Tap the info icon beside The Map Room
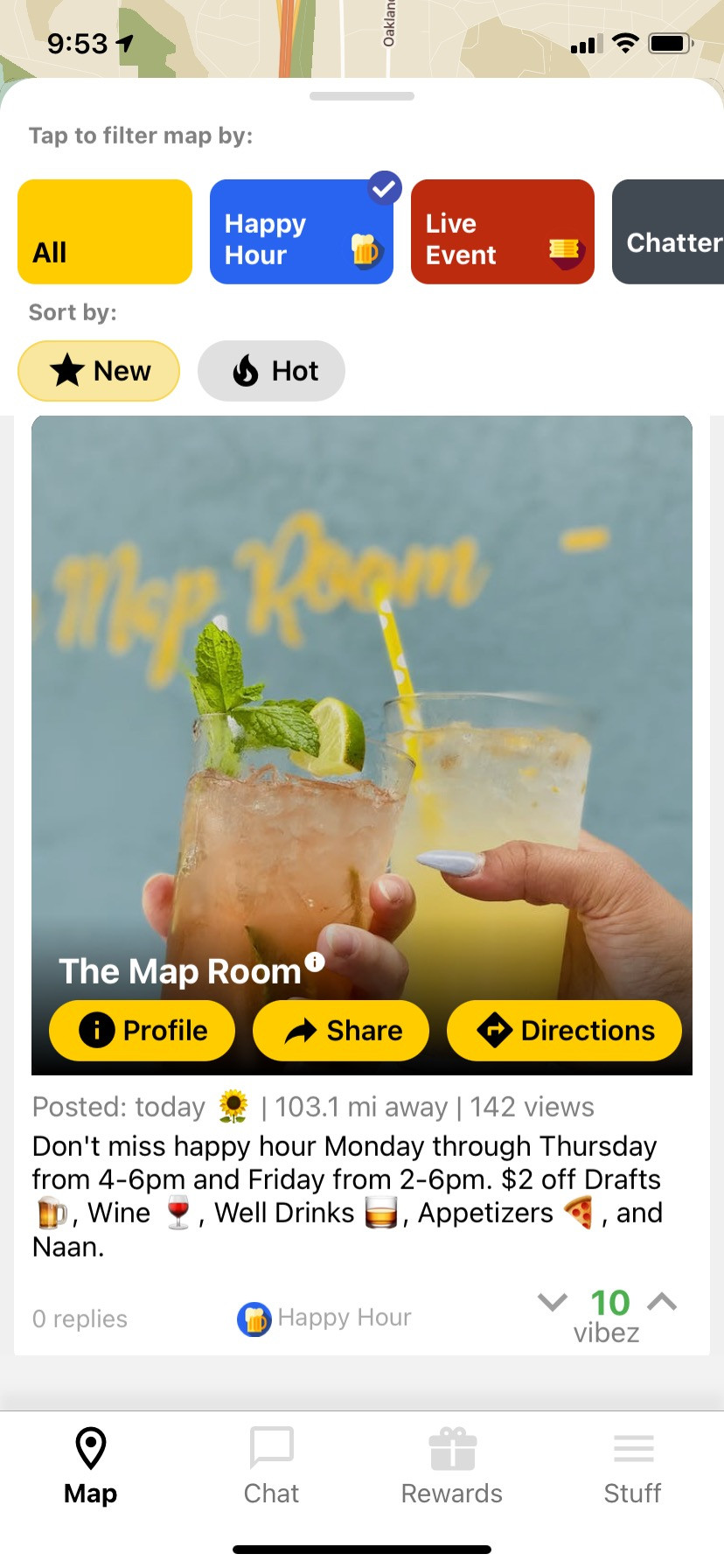This screenshot has height=1568, width=724. 315,962
